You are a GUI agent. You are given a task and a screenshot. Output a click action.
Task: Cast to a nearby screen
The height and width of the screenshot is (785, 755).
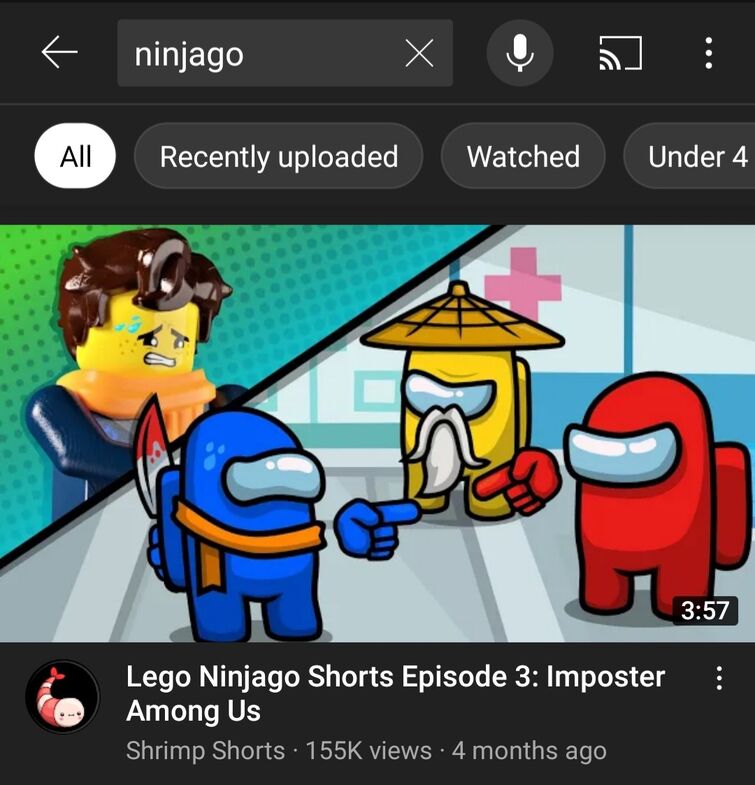coord(620,53)
